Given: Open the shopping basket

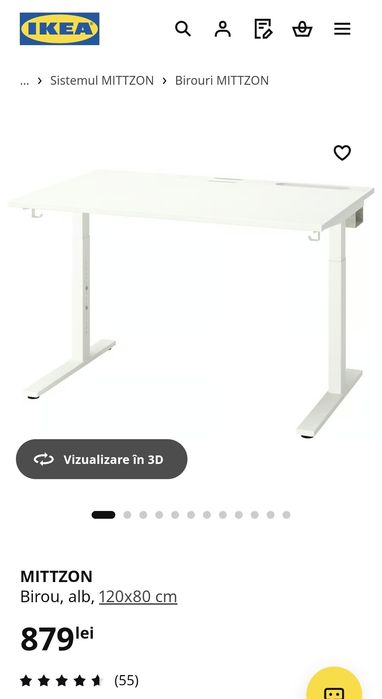Looking at the screenshot, I should pos(302,29).
